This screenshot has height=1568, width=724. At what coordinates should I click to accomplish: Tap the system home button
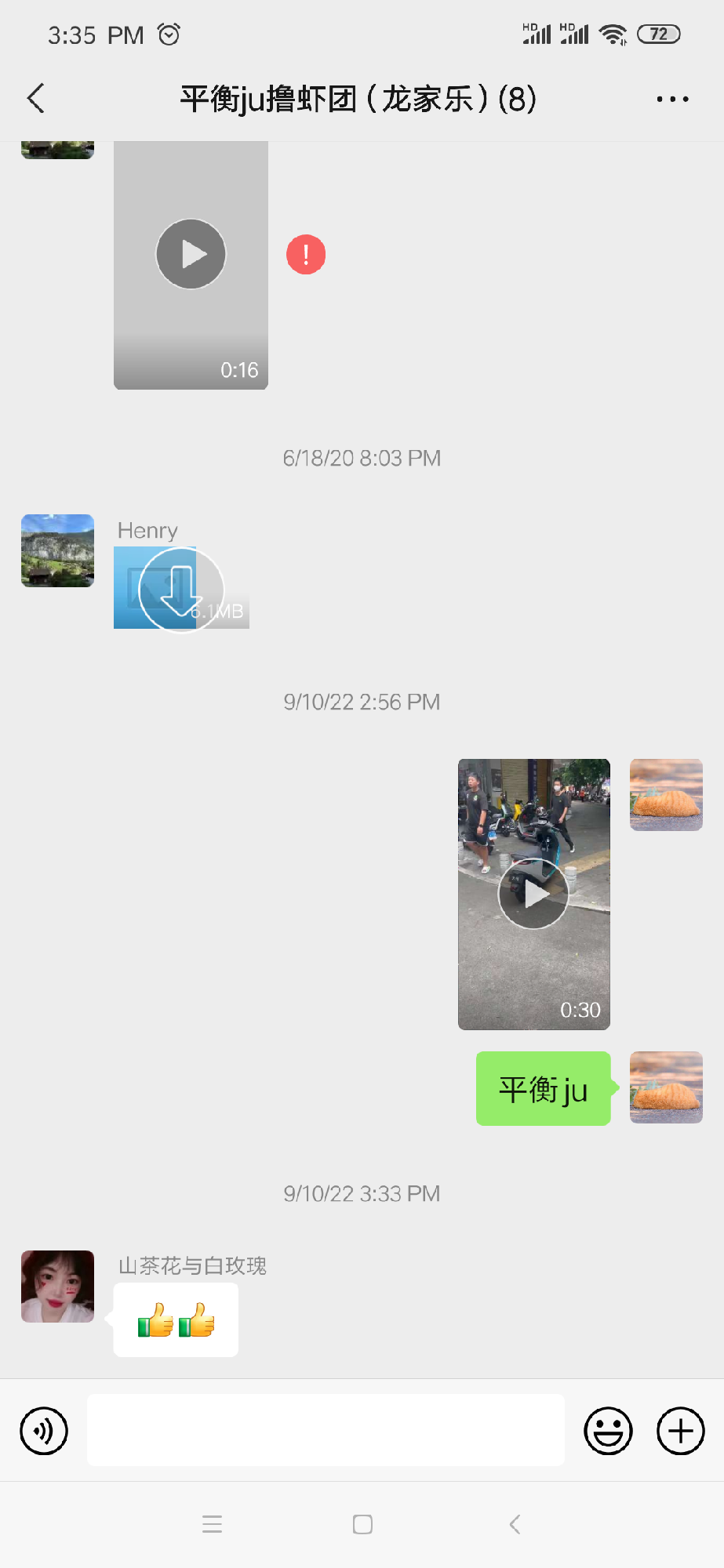362,1524
